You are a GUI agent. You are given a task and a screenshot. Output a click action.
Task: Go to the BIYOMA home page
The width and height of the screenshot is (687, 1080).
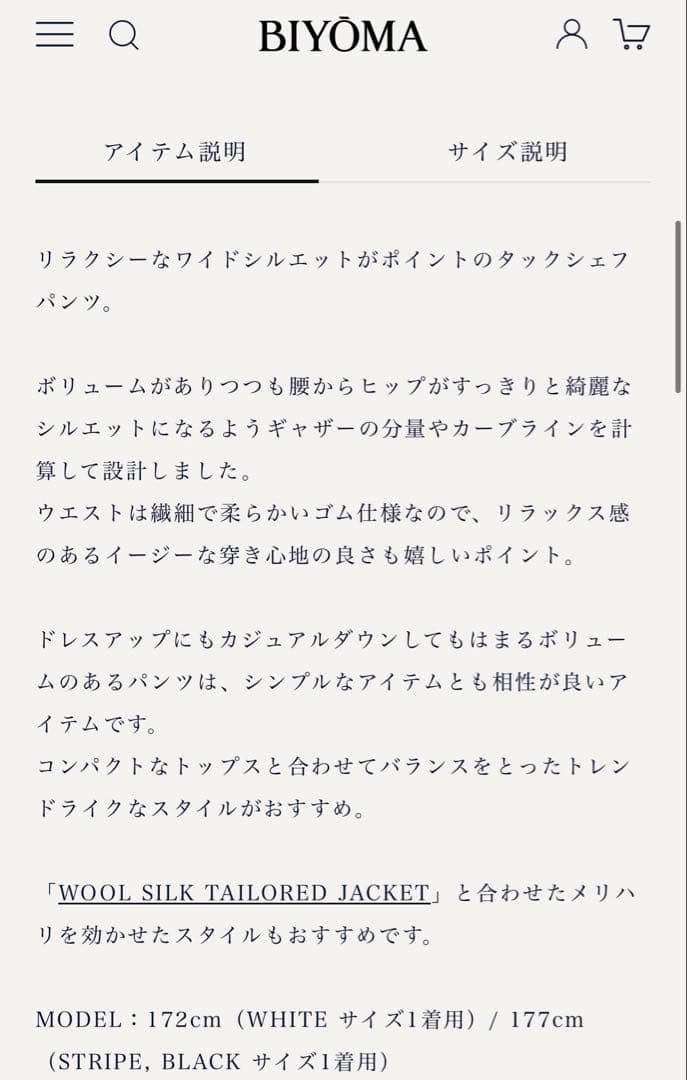coord(342,36)
